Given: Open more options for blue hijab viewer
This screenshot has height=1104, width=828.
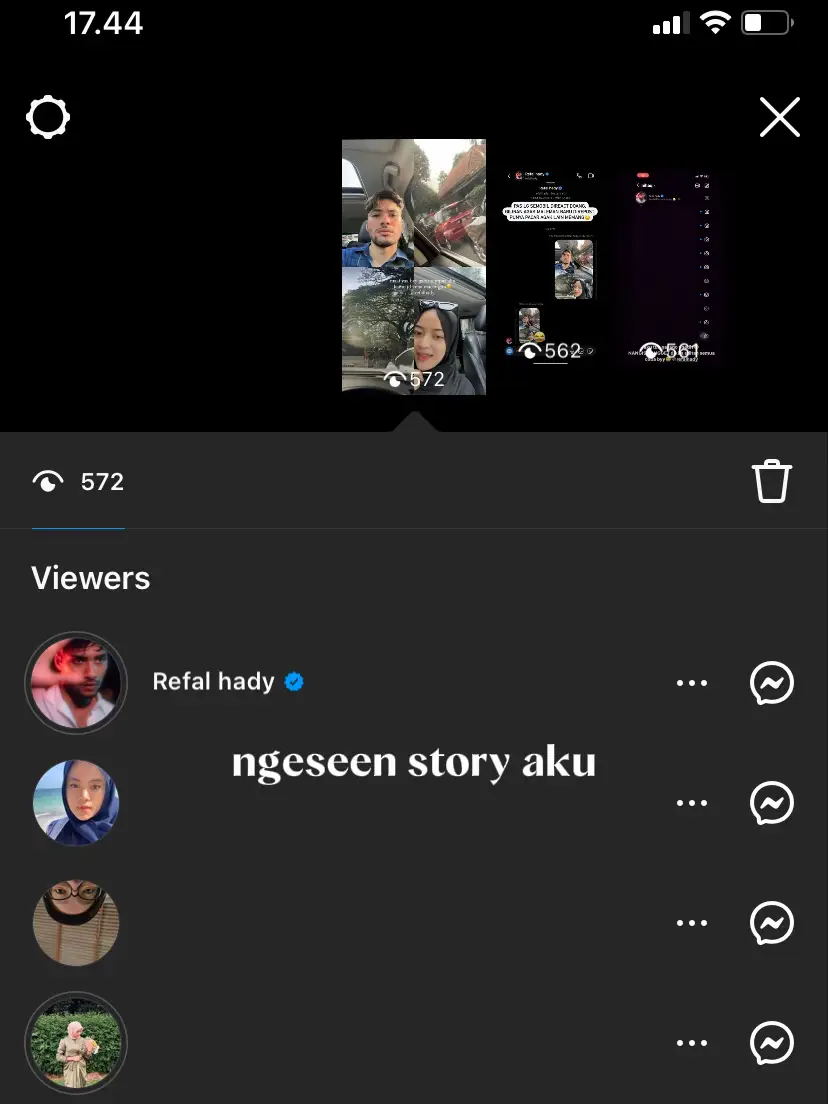Looking at the screenshot, I should (x=691, y=803).
